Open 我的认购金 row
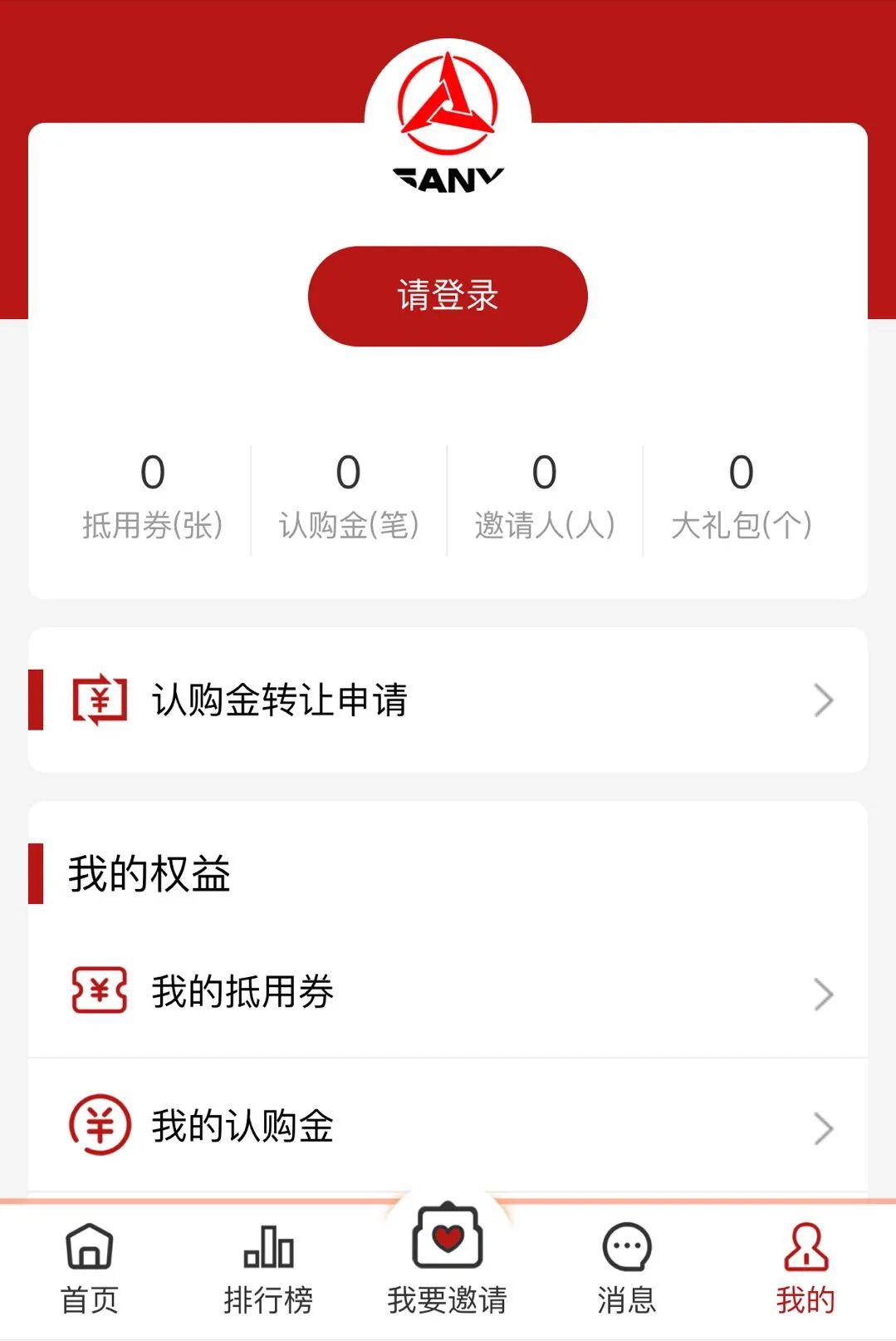896x1341 pixels. [x=448, y=1127]
